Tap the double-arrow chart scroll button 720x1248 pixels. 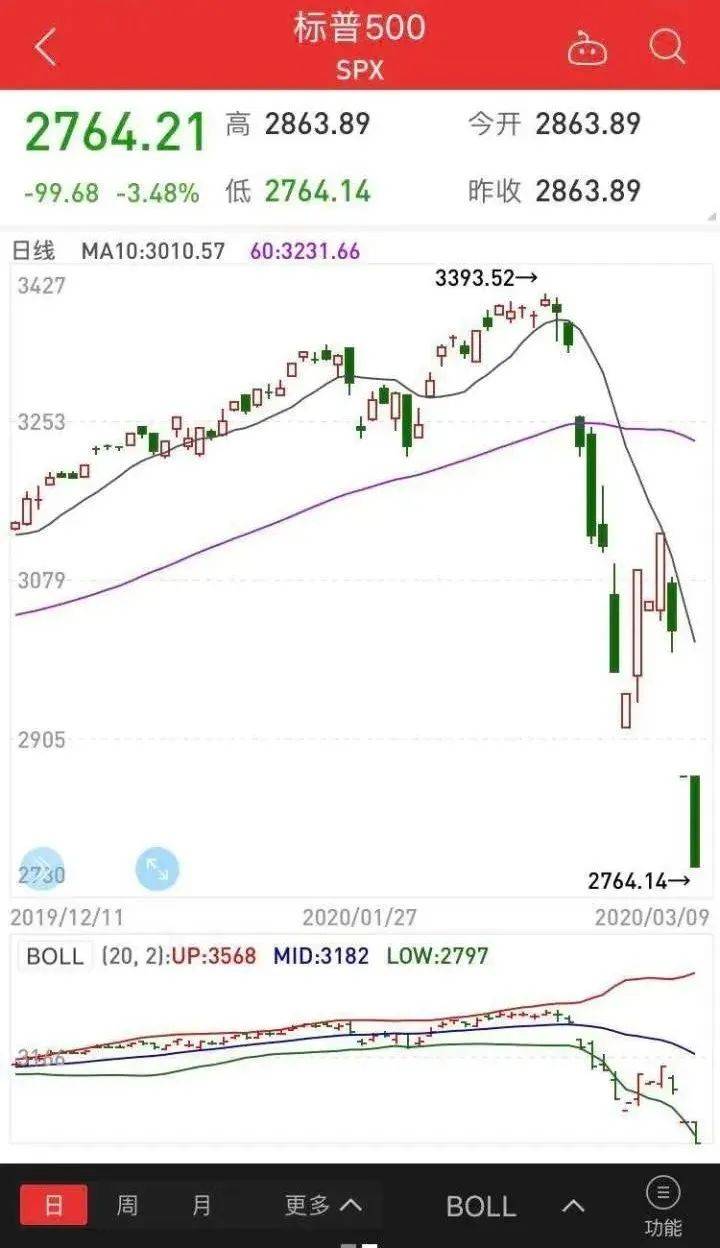tap(43, 868)
